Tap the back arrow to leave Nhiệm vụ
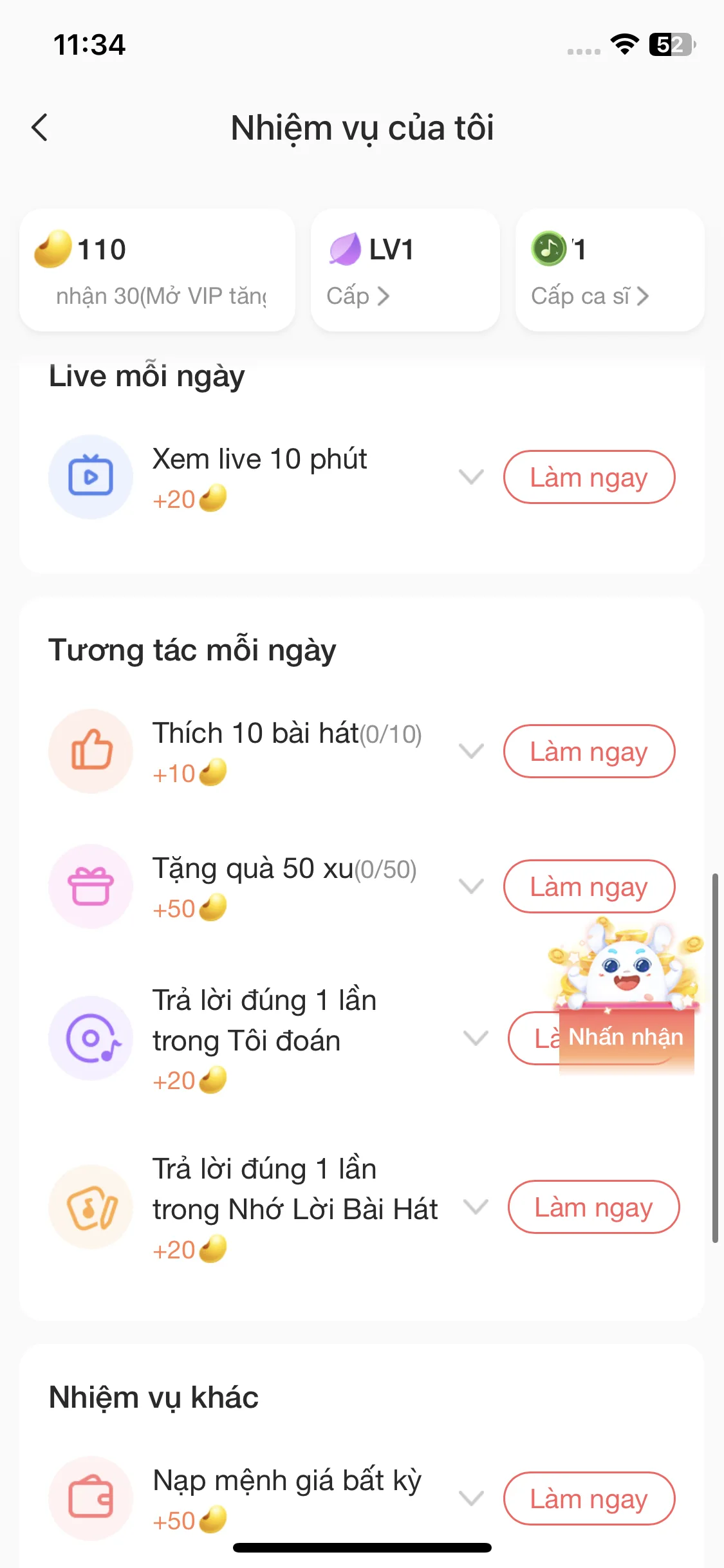Image resolution: width=724 pixels, height=1568 pixels. 40,127
